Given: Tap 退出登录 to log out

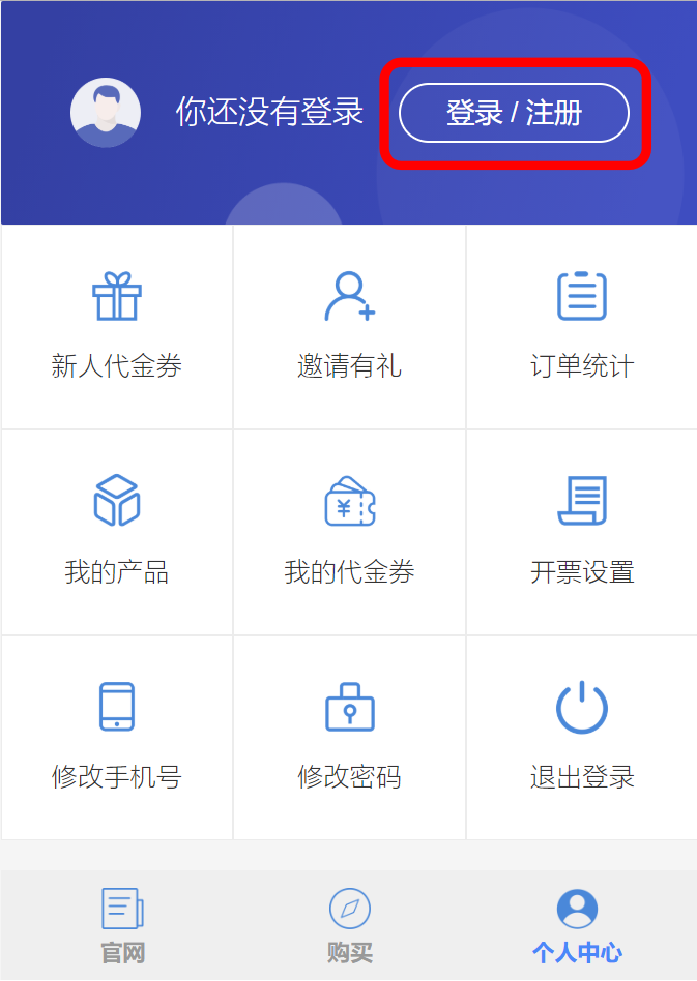Looking at the screenshot, I should coord(581,736).
